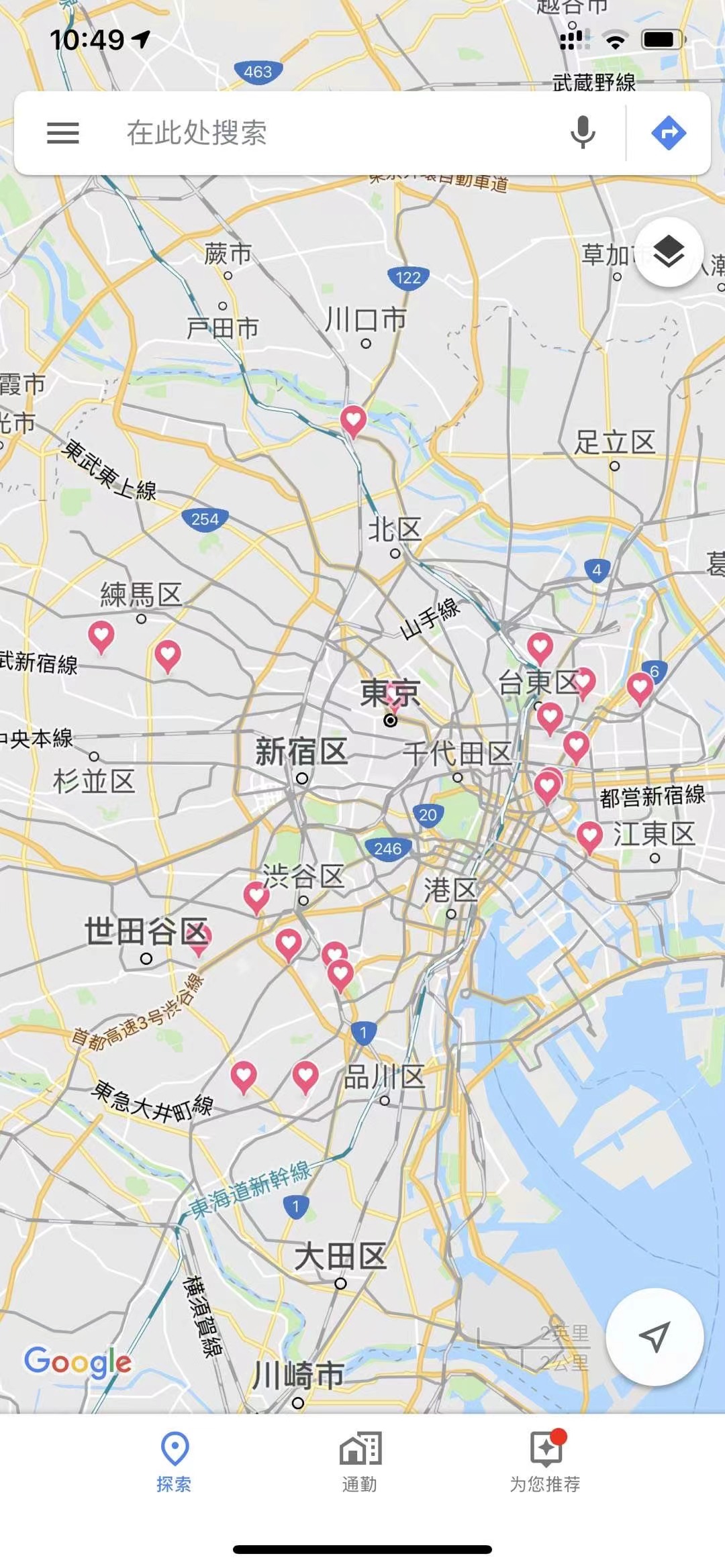Start voice search with the microphone
The image size is (725, 1568).
pyautogui.click(x=583, y=132)
